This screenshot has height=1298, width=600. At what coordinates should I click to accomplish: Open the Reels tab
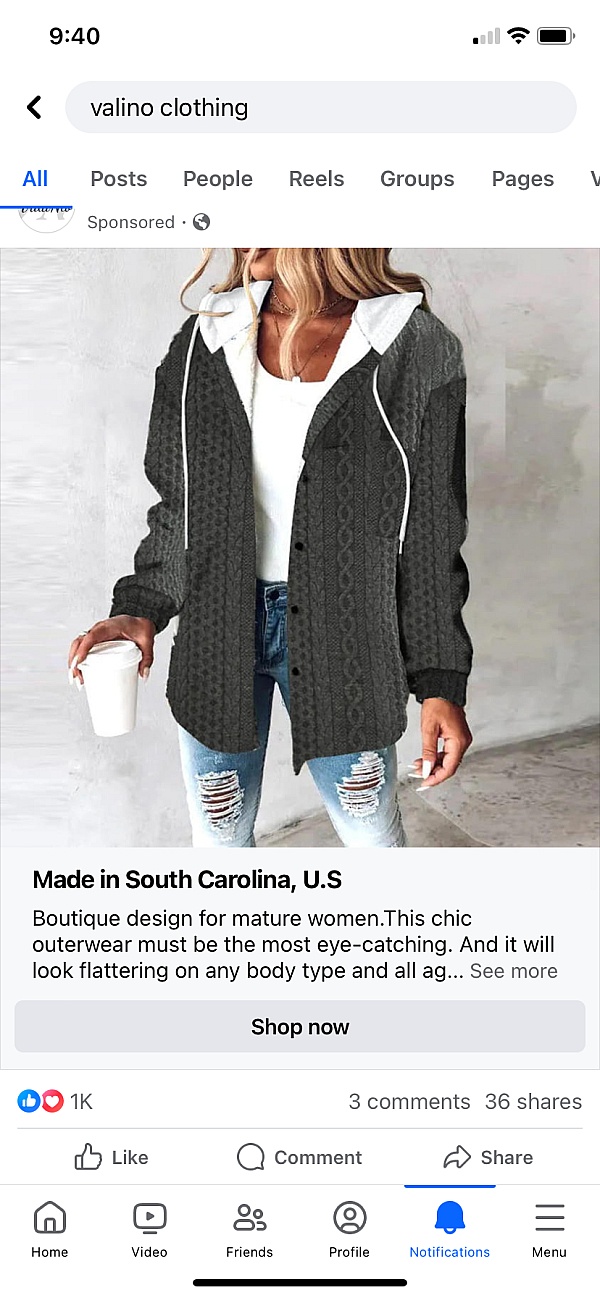point(316,179)
